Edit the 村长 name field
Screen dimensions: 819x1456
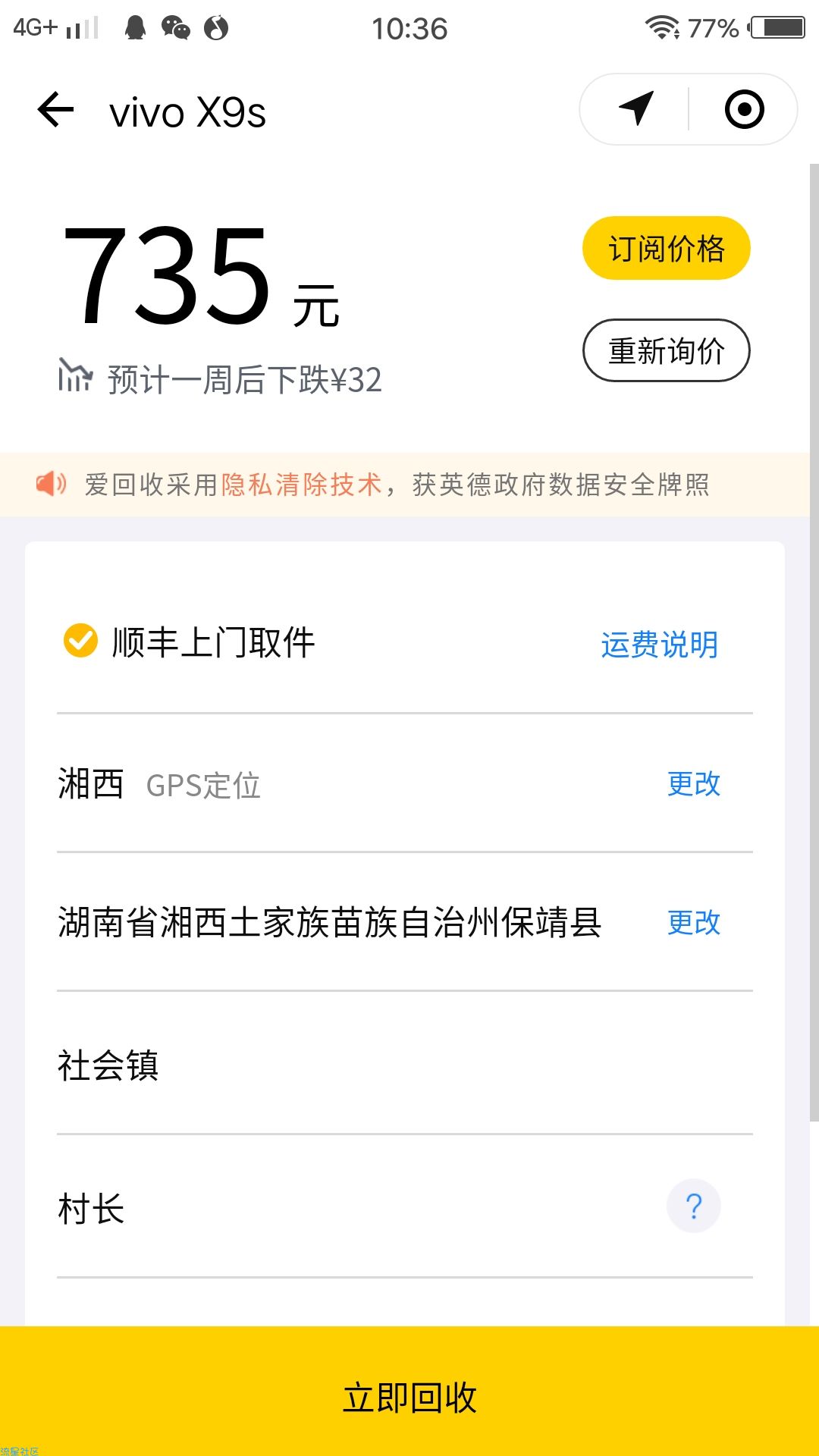(x=356, y=1208)
